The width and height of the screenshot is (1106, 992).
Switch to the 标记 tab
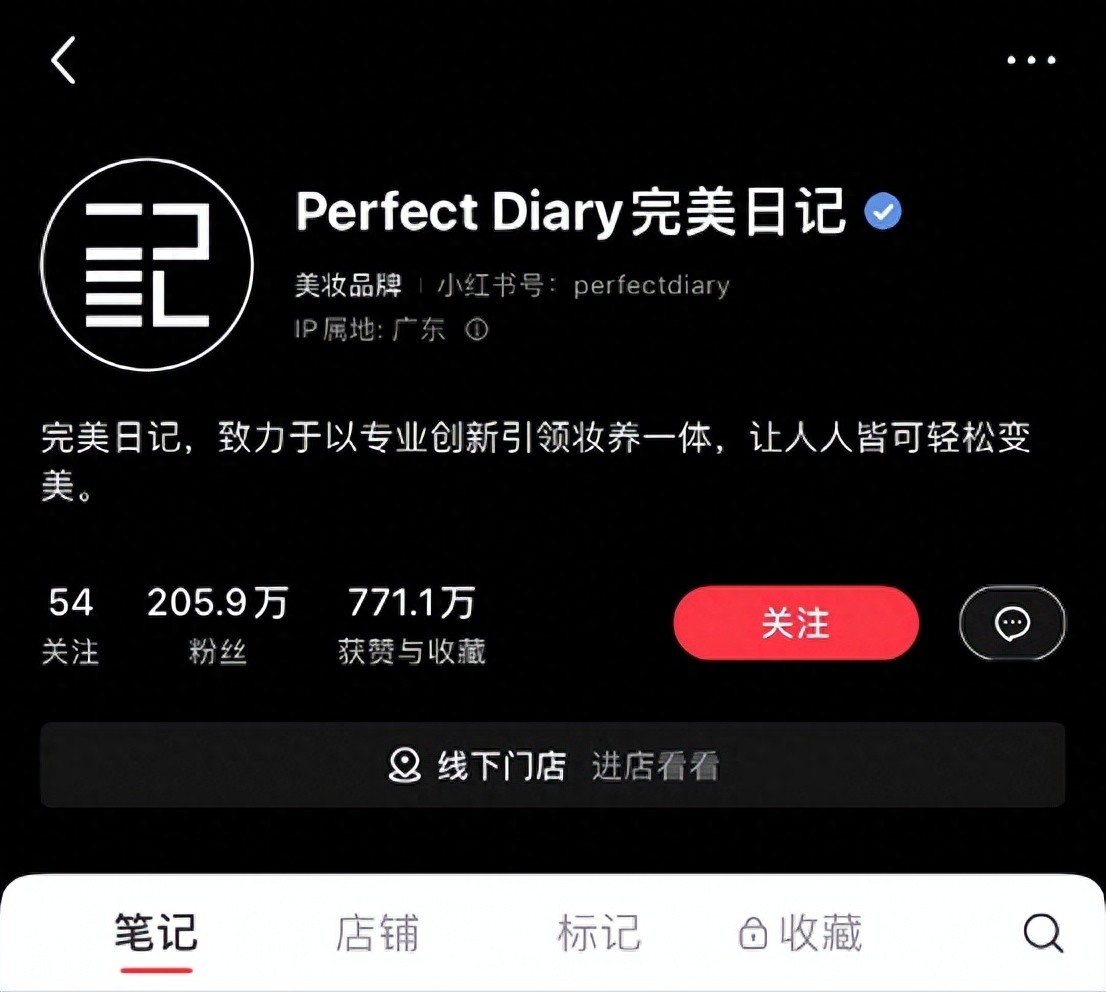pos(598,934)
